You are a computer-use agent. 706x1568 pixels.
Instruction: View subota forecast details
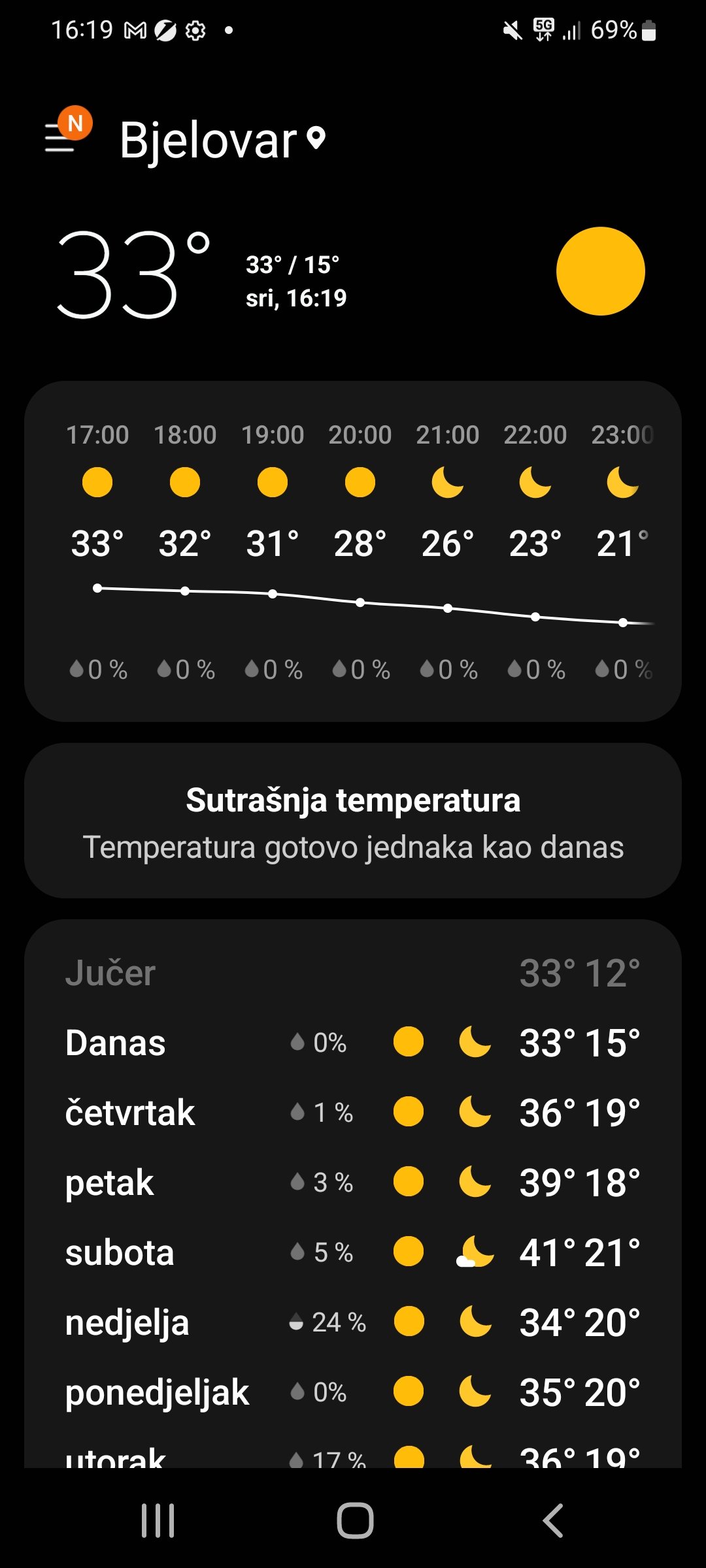coord(353,1252)
